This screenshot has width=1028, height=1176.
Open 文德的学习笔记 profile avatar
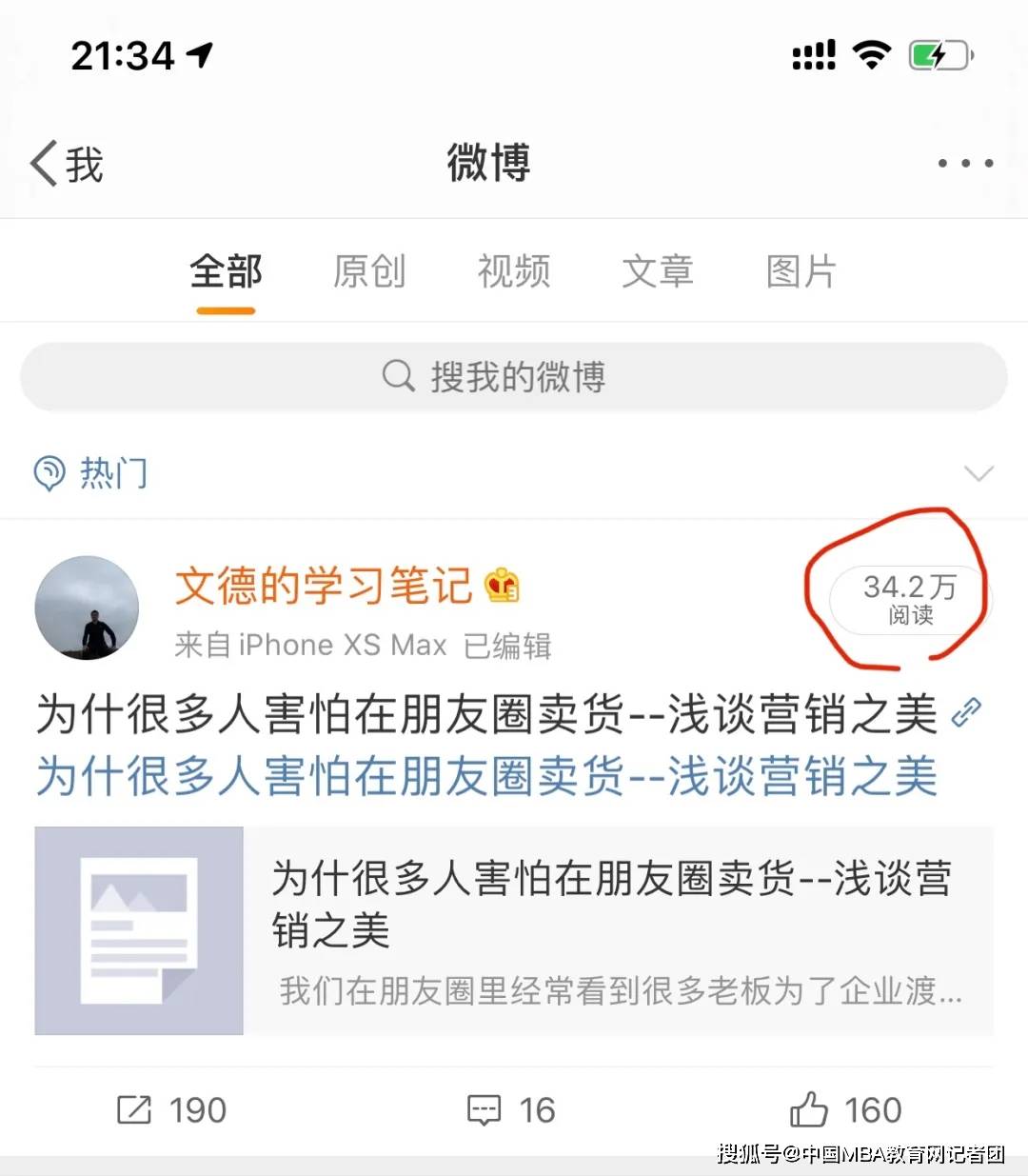[x=87, y=608]
